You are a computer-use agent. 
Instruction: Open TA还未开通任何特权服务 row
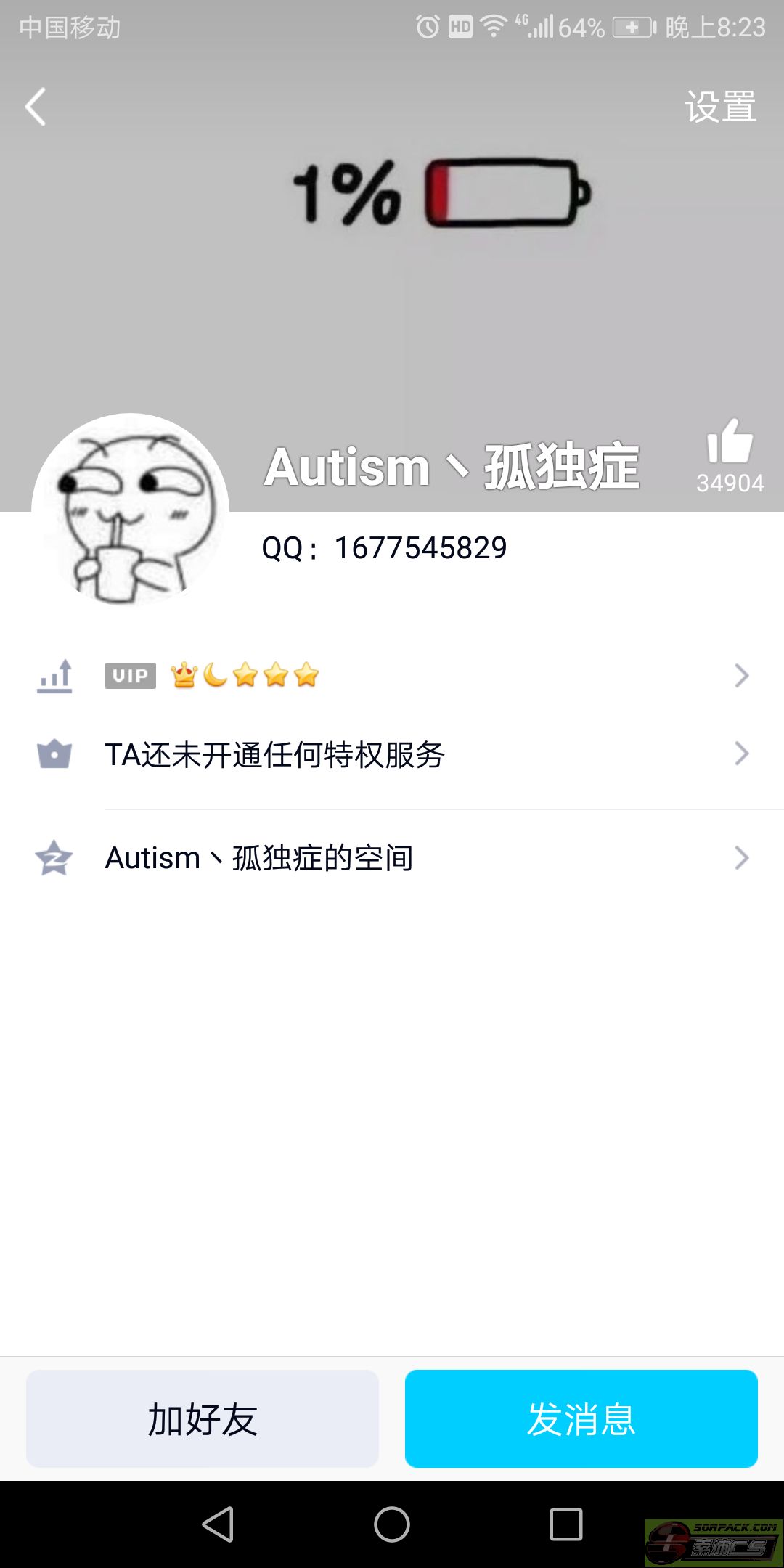(392, 755)
